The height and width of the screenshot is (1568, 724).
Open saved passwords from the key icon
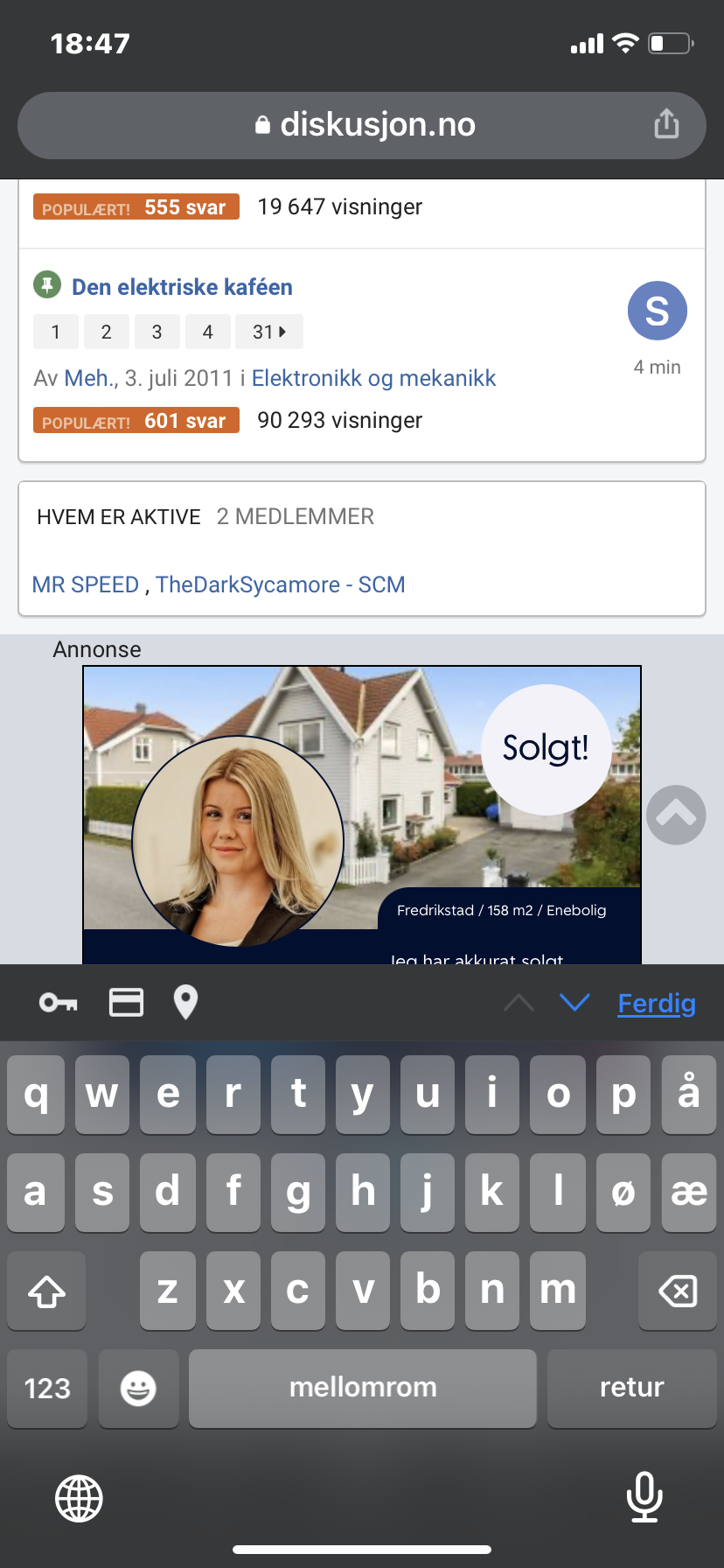click(59, 1003)
